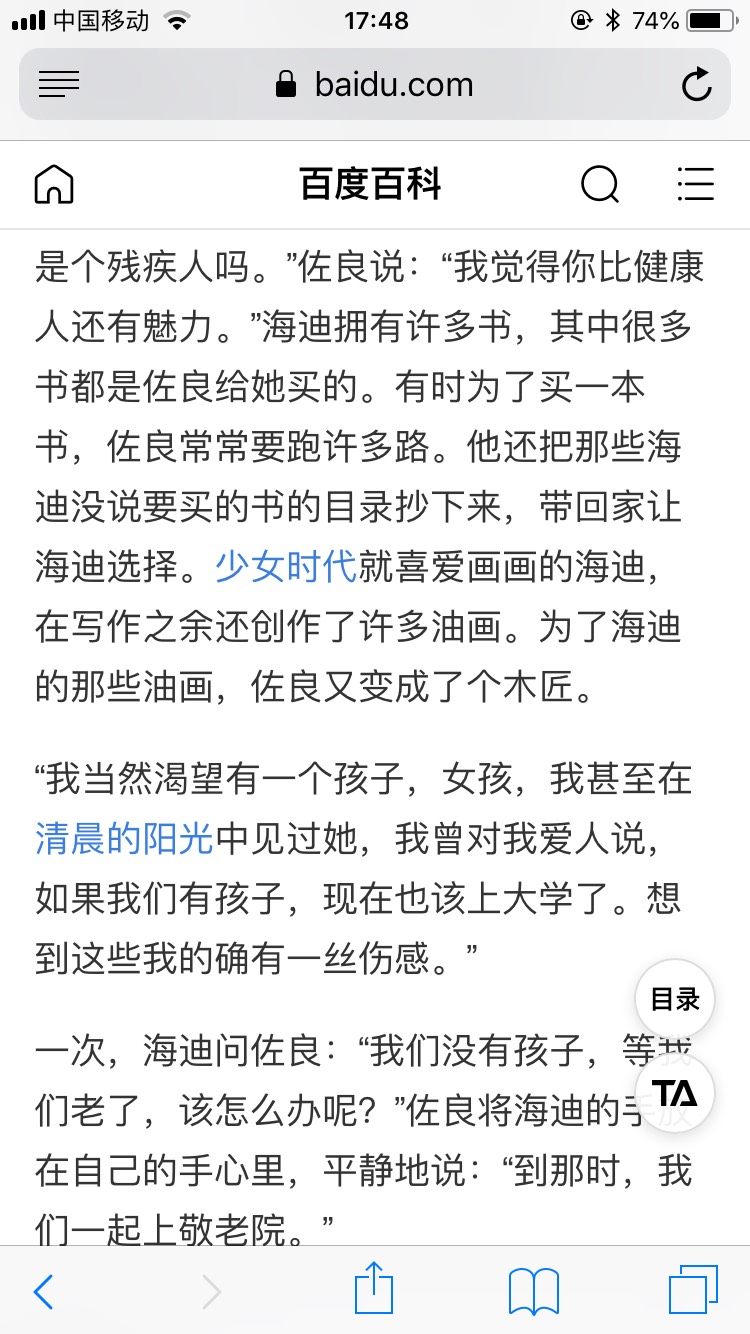750x1334 pixels.
Task: Open Safari bookmarks
Action: coord(534,1291)
